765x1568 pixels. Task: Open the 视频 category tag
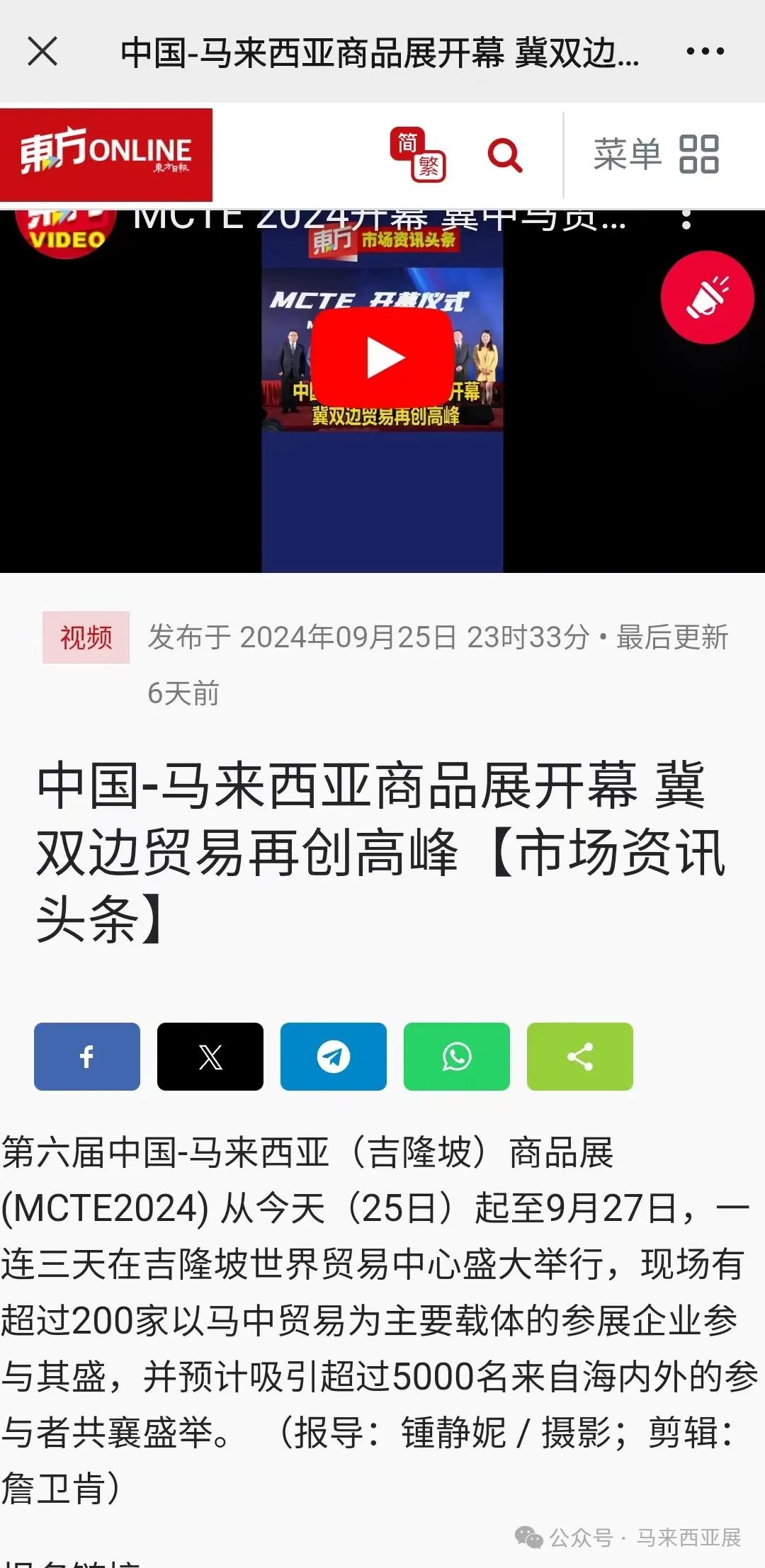(86, 637)
